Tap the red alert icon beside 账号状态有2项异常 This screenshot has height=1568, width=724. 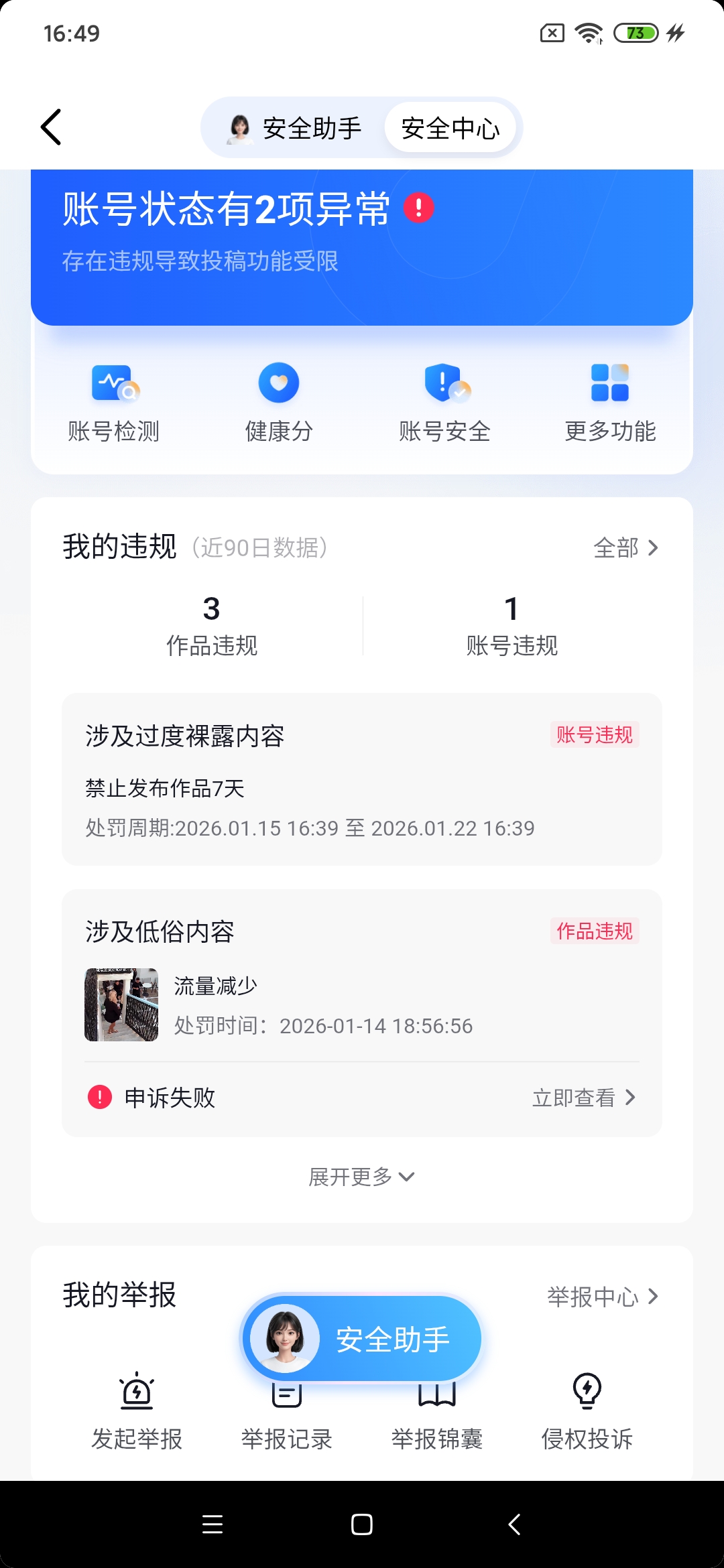pos(417,209)
